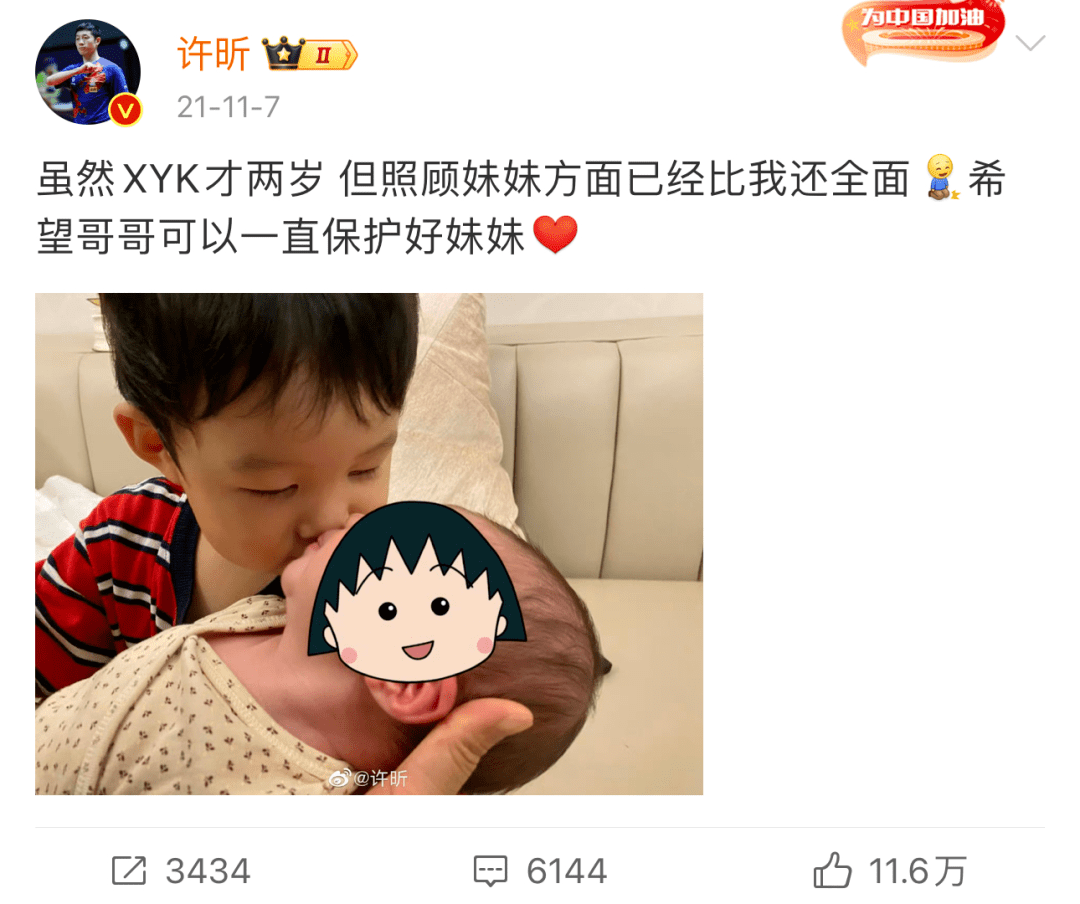Screen dimensions: 1080x904
Task: Open the membership crown badge
Action: point(309,53)
